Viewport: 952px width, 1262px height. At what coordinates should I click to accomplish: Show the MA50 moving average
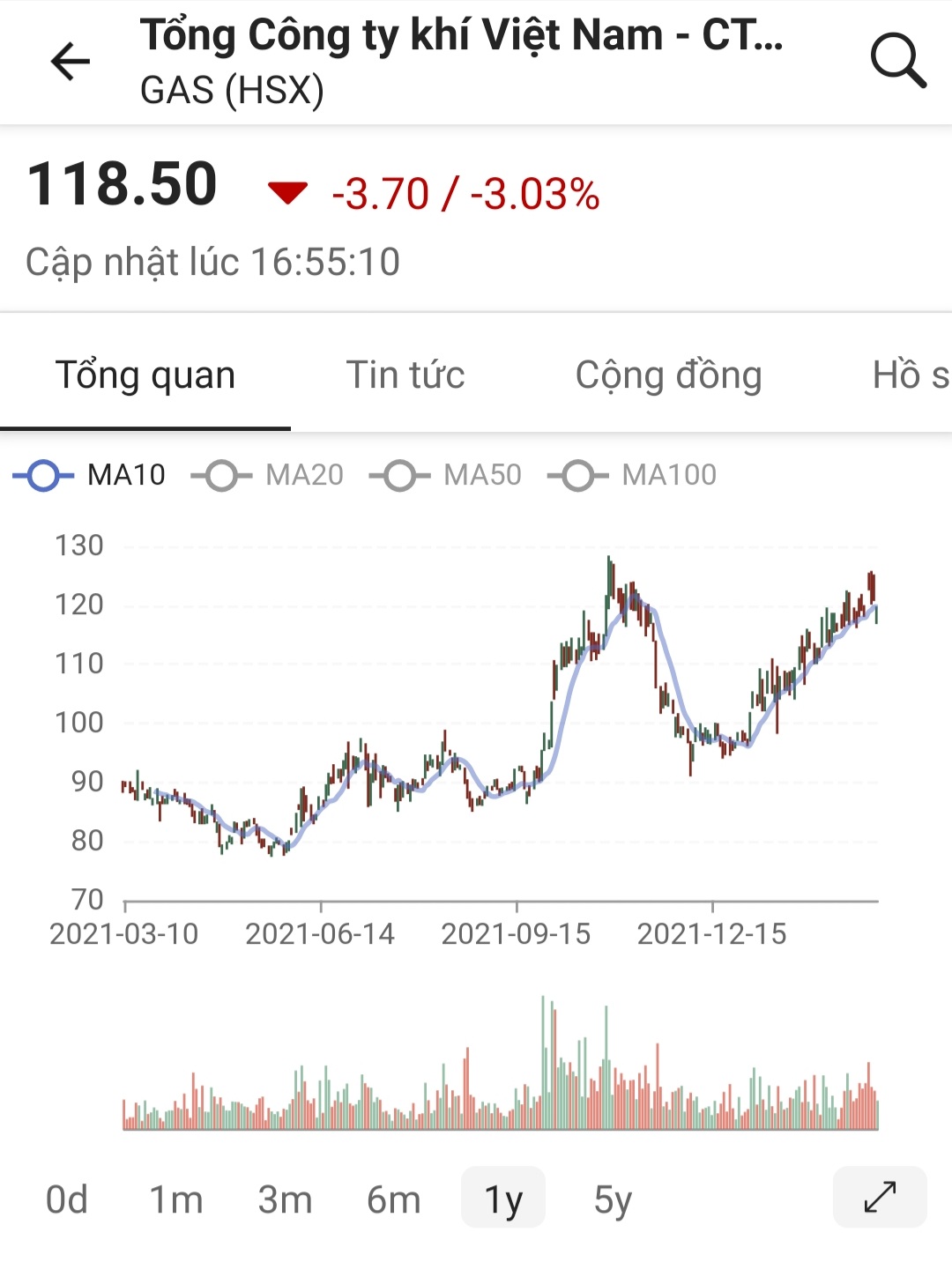point(446,475)
